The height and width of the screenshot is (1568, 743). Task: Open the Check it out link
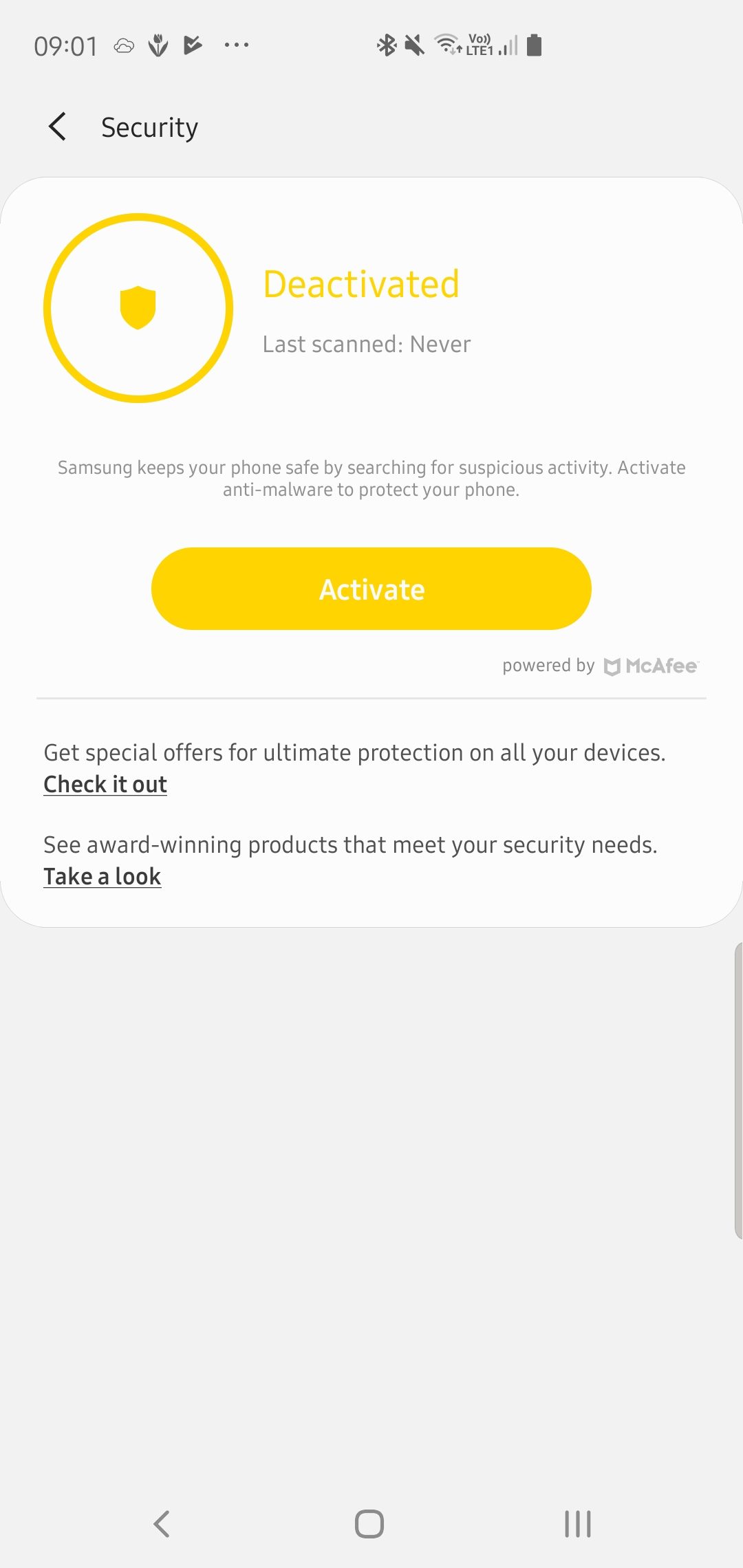coord(105,785)
